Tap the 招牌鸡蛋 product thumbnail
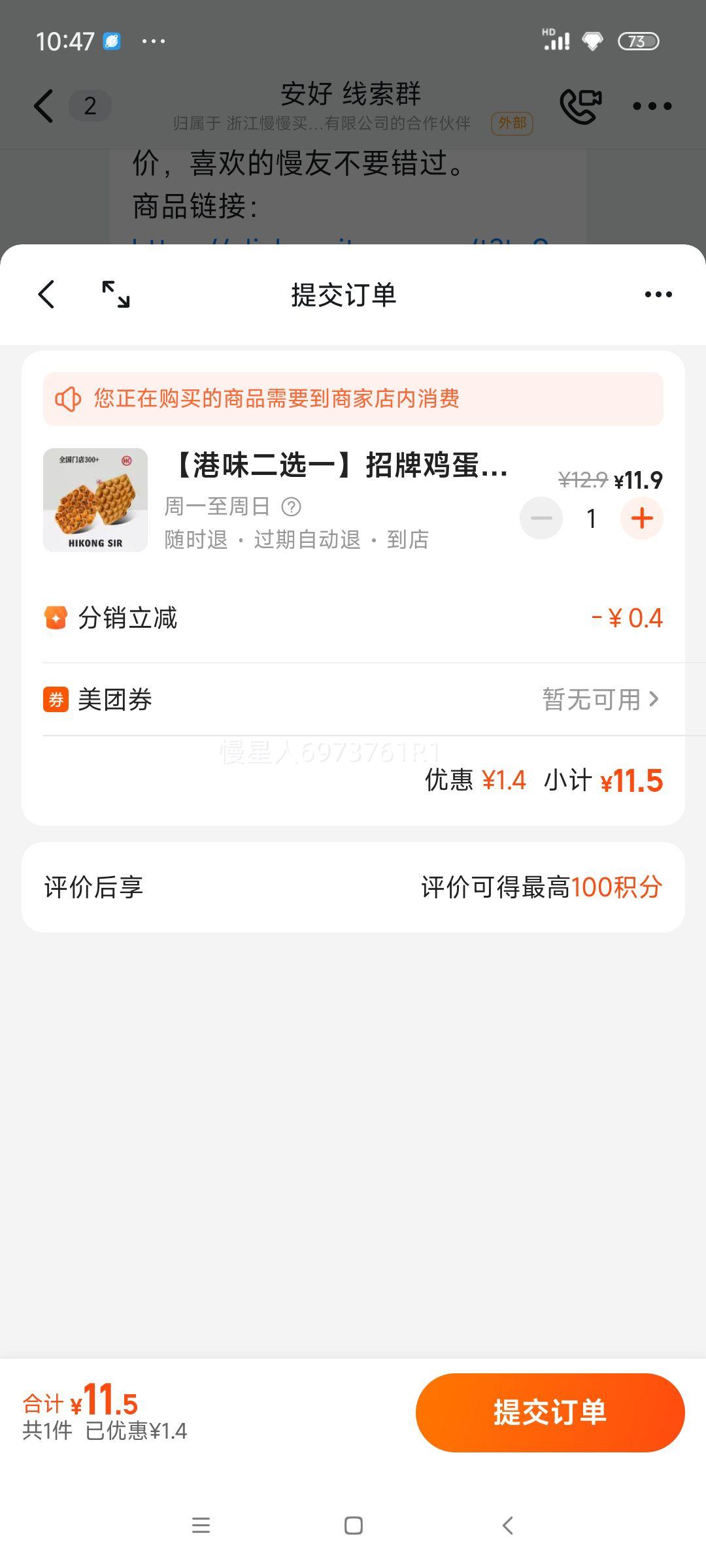This screenshot has width=706, height=1568. tap(95, 500)
